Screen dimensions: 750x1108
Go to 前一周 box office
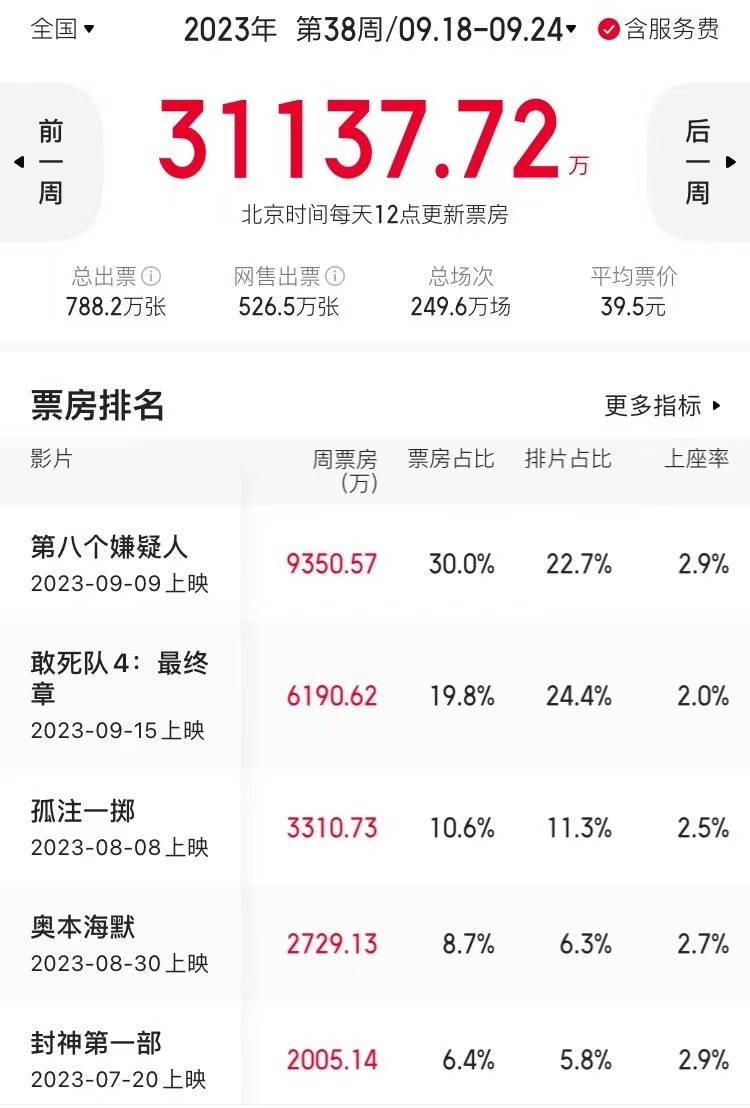tap(50, 162)
